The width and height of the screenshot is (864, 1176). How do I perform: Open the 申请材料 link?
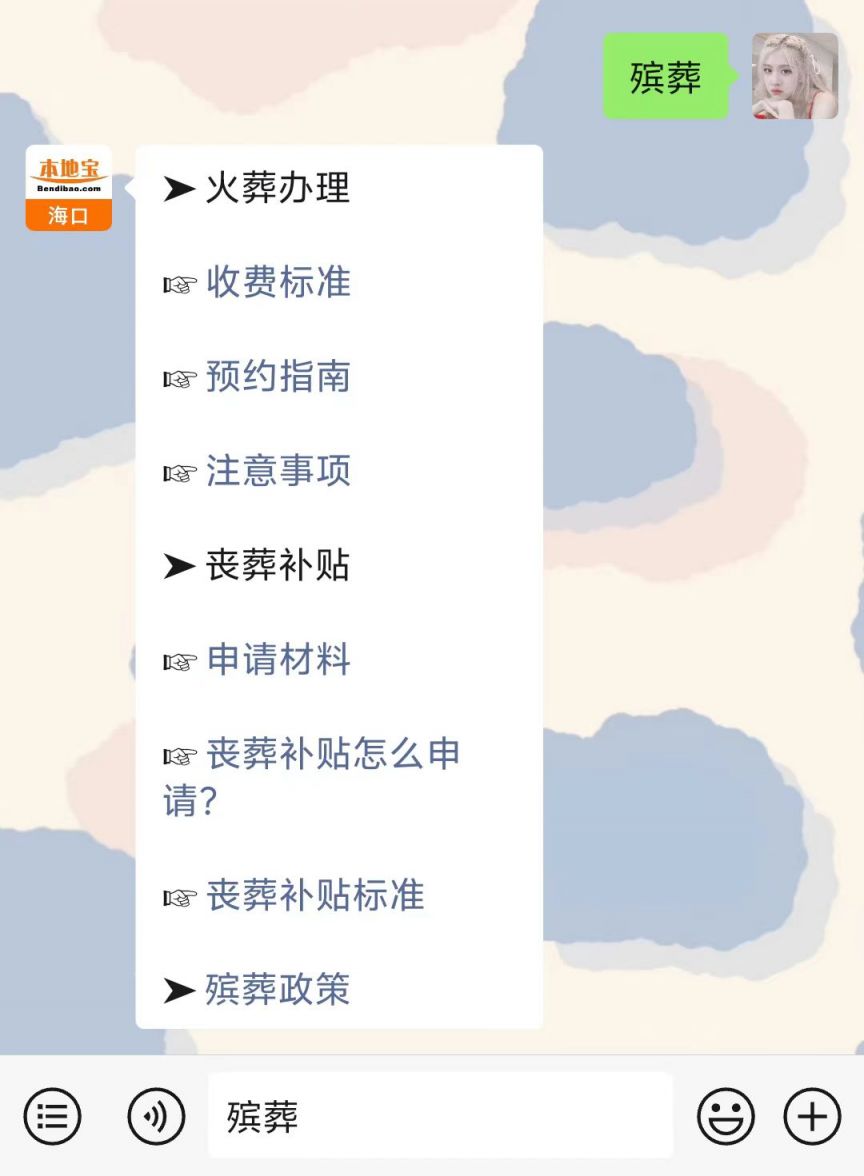click(x=278, y=660)
